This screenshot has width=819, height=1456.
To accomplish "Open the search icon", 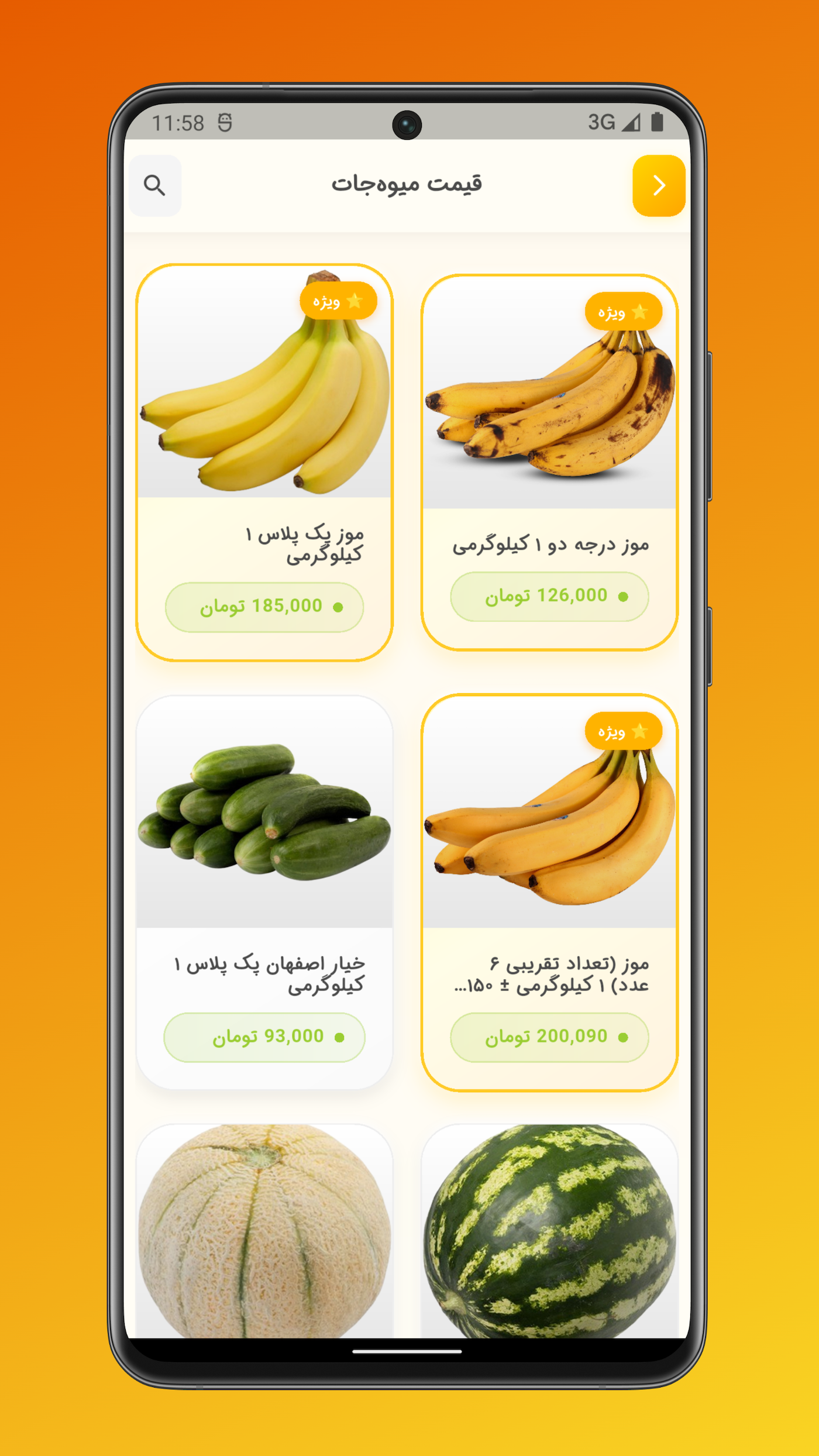I will 155,185.
